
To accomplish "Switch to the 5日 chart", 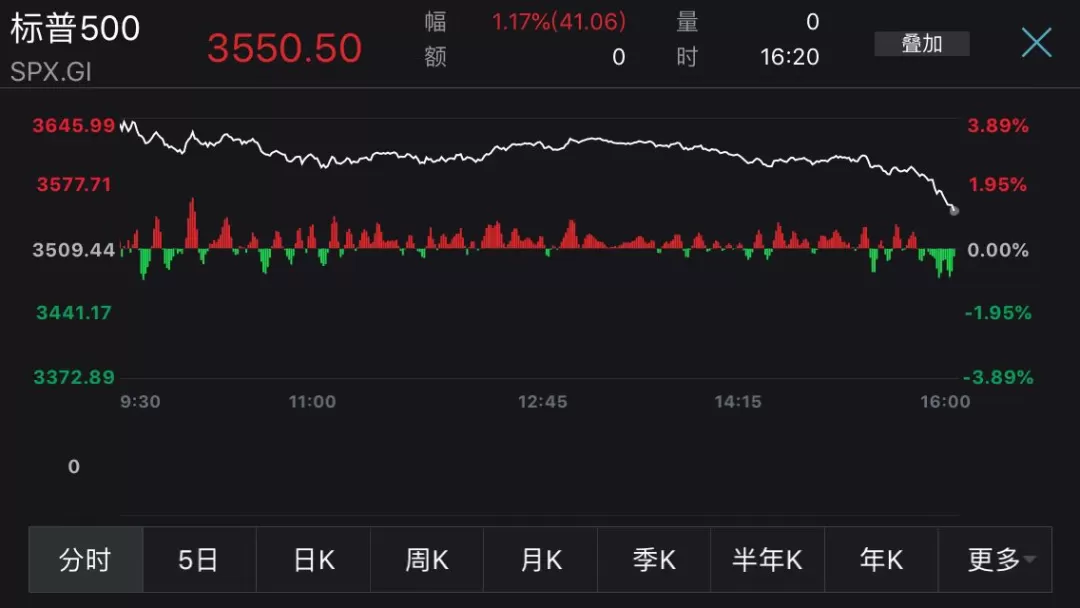I will tap(199, 560).
